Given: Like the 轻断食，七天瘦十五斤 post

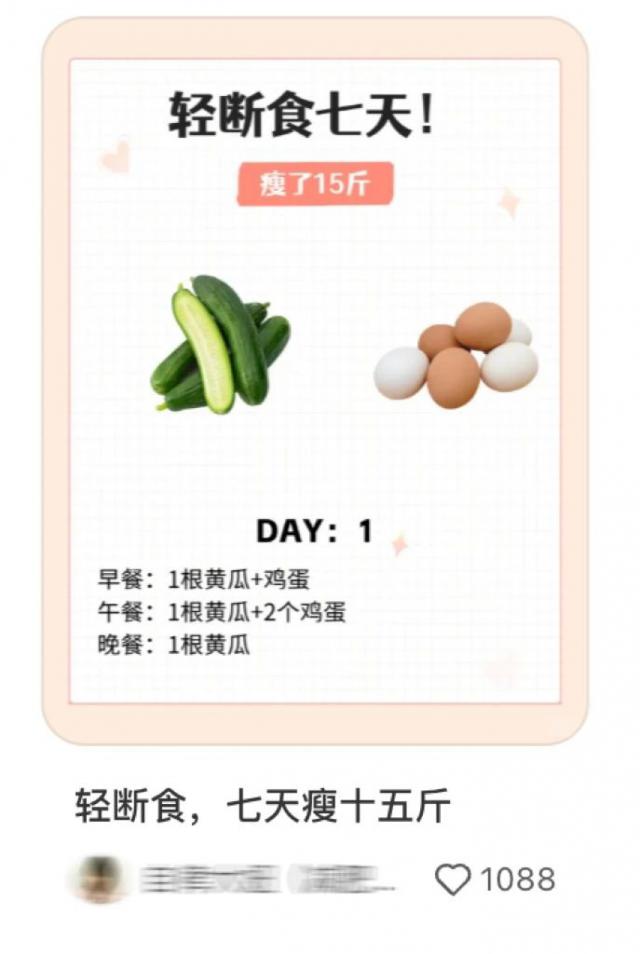Looking at the screenshot, I should point(453,880).
